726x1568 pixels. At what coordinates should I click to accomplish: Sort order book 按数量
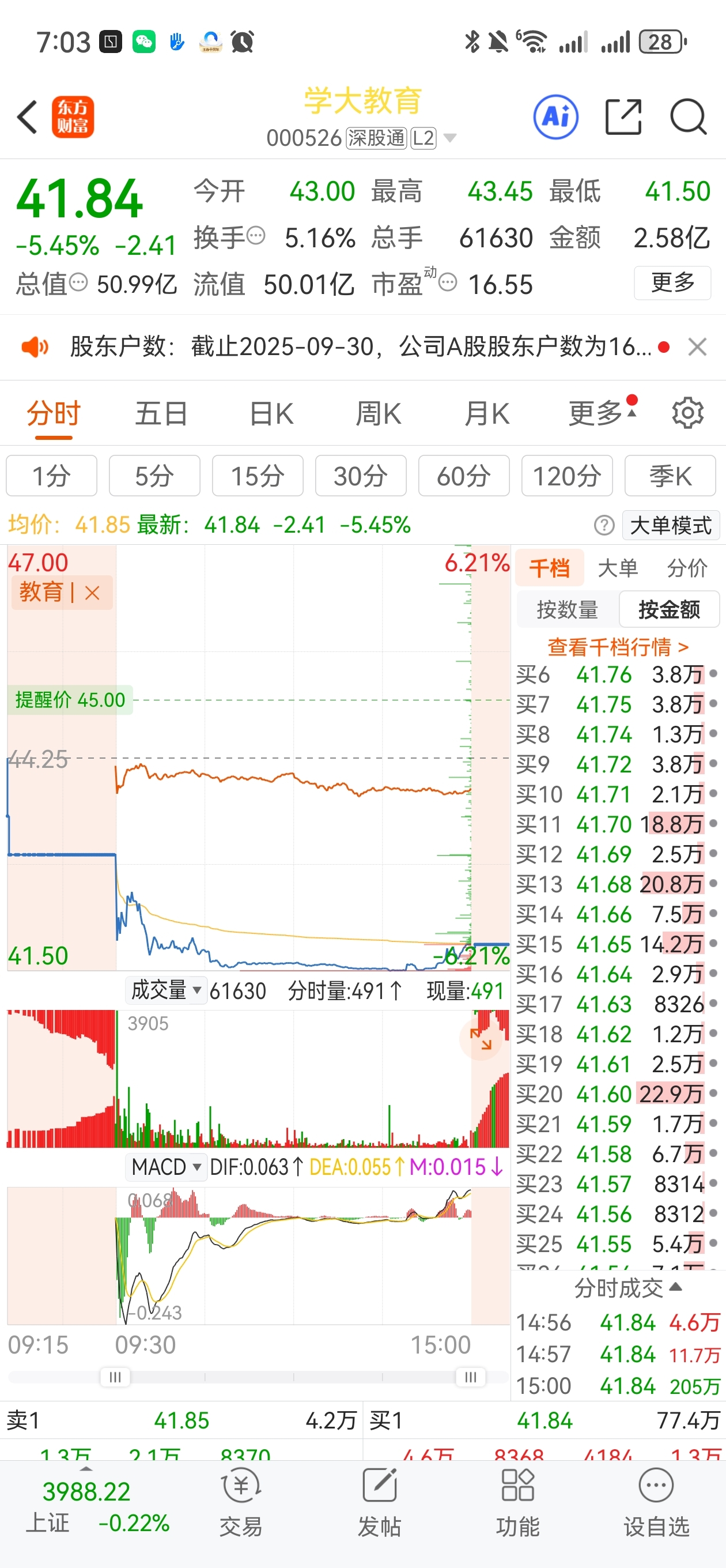567,609
